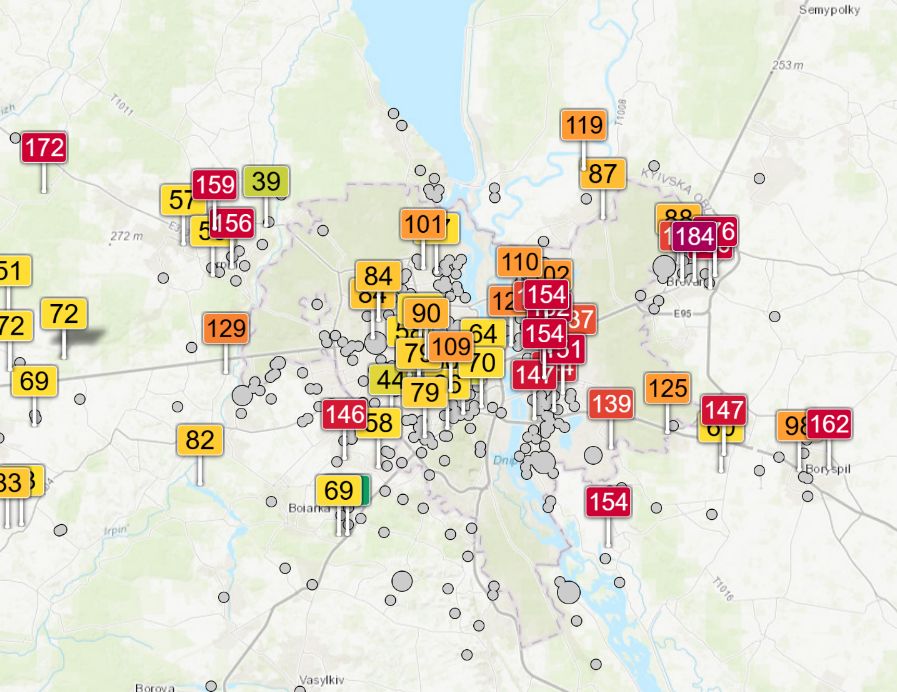
Task: Tap the red 146 marker
Action: [x=345, y=413]
